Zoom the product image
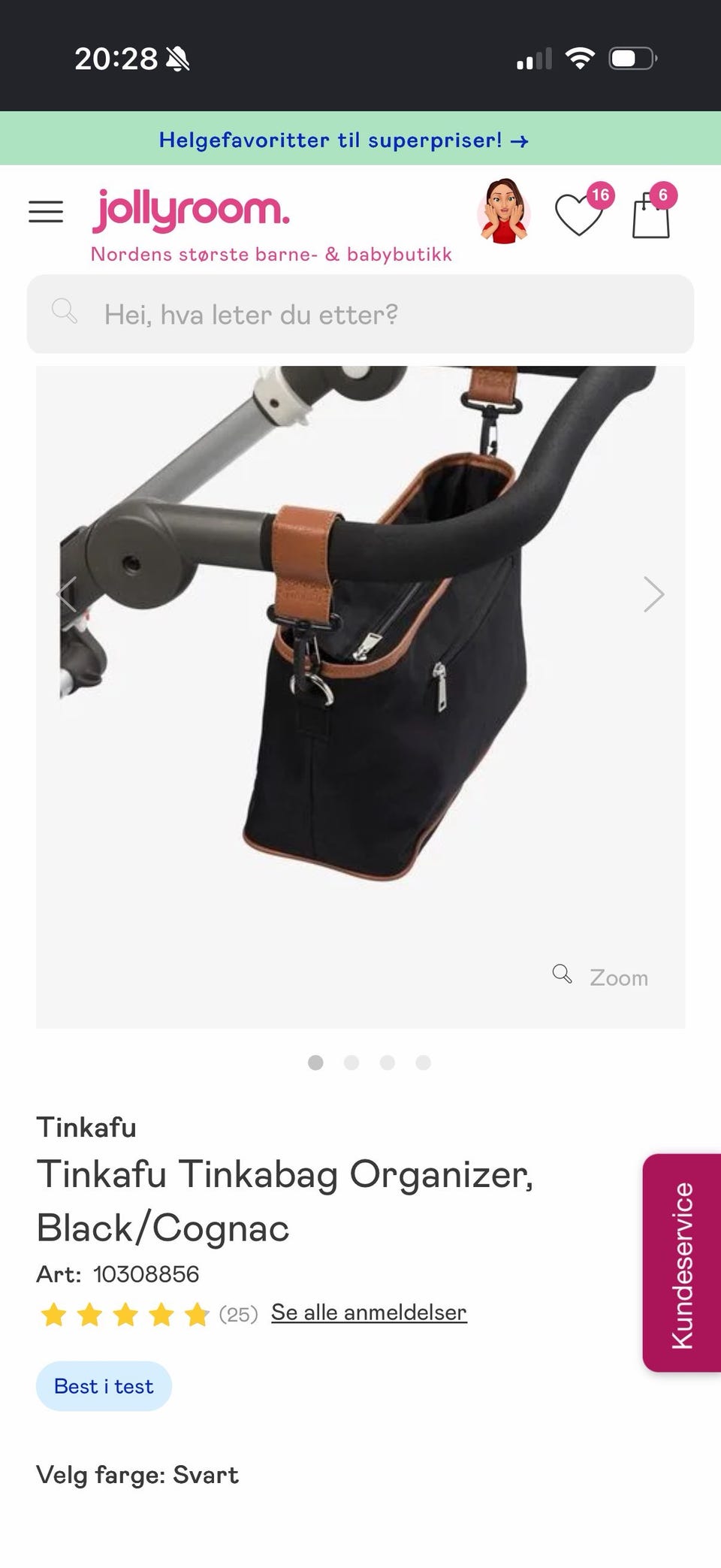The image size is (721, 1568). pos(601,977)
